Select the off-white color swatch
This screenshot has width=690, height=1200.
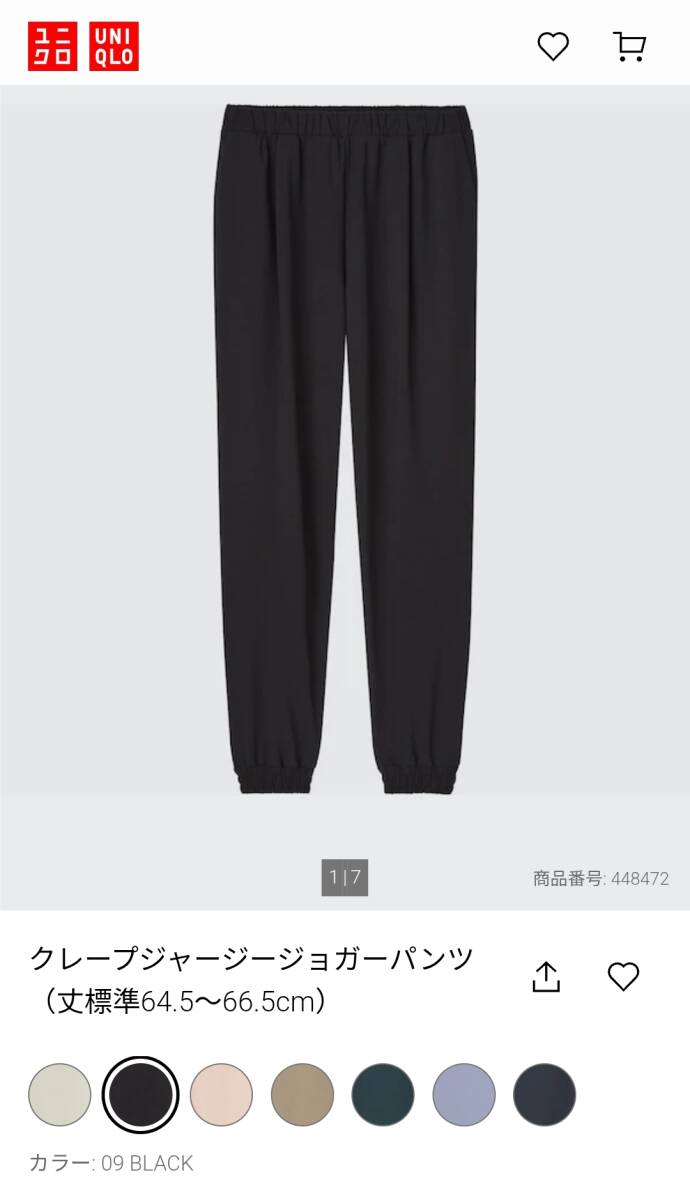coord(60,1094)
